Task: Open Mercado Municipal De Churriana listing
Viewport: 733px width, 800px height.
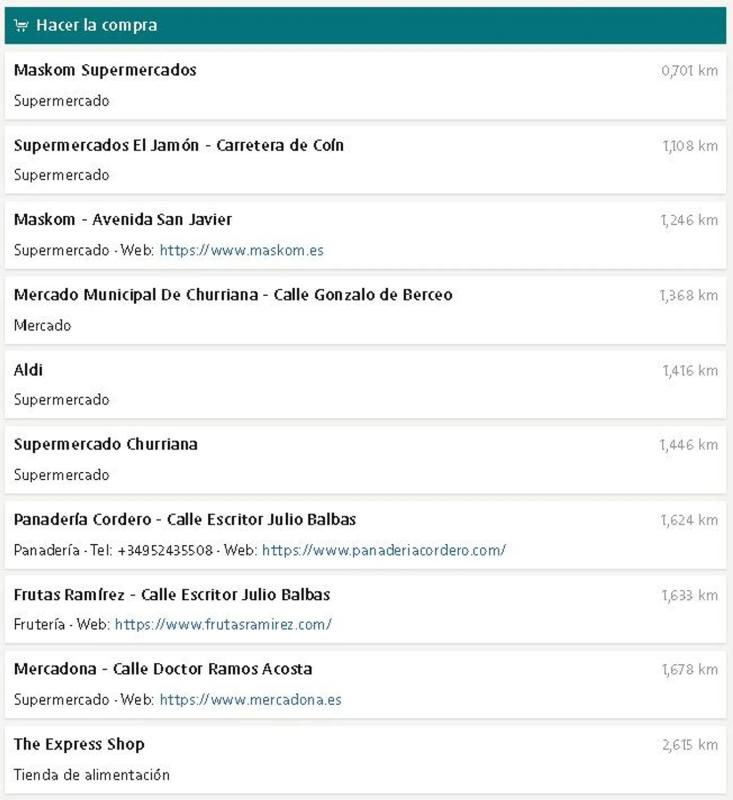Action: point(233,295)
